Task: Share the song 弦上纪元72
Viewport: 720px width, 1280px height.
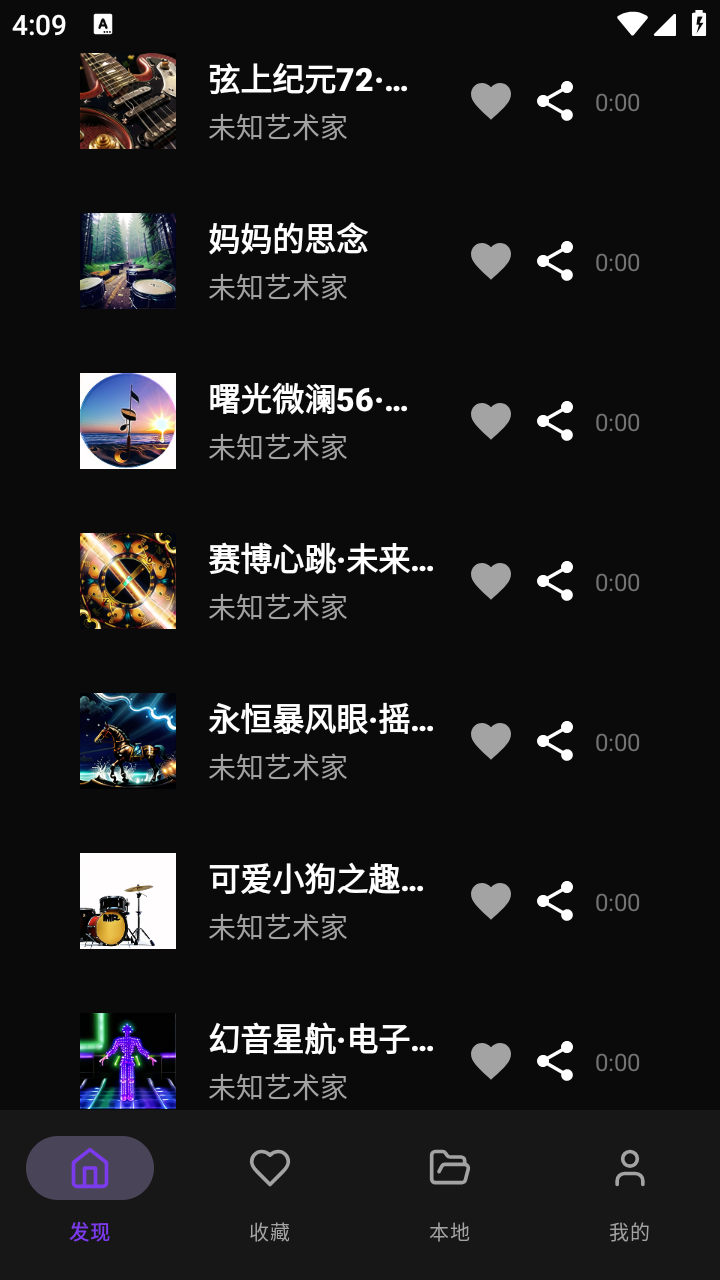Action: click(555, 101)
